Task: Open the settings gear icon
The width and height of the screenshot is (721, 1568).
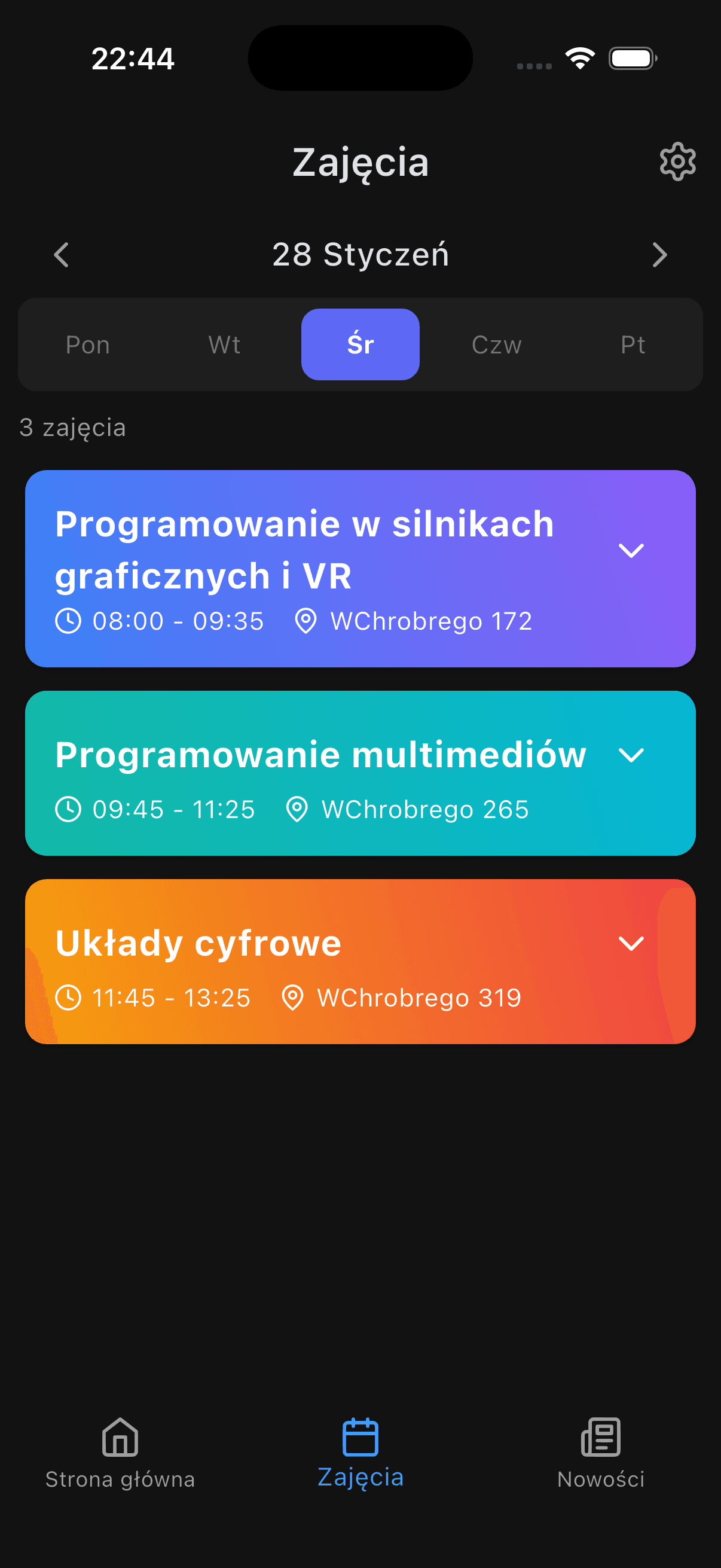Action: pos(677,161)
